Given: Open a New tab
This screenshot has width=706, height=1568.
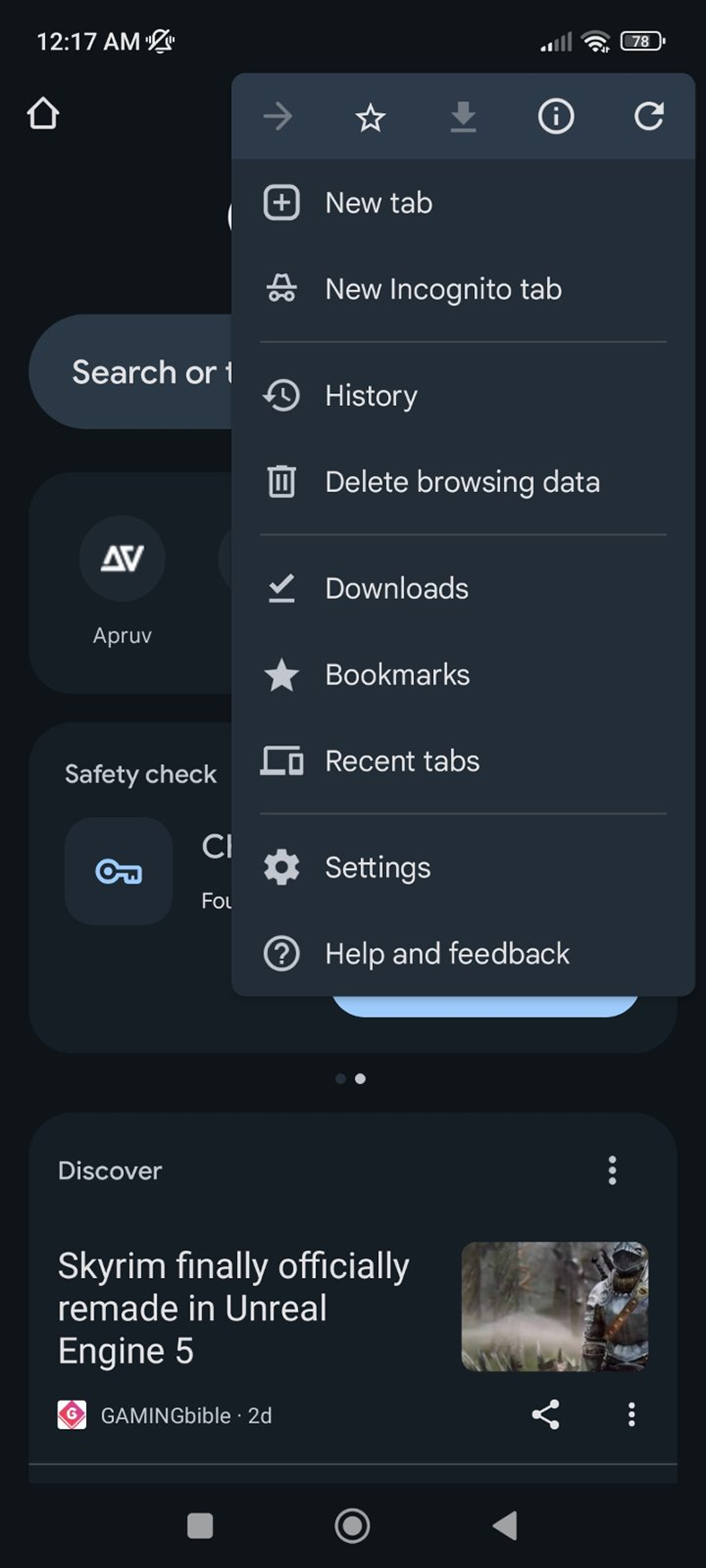Looking at the screenshot, I should (463, 203).
